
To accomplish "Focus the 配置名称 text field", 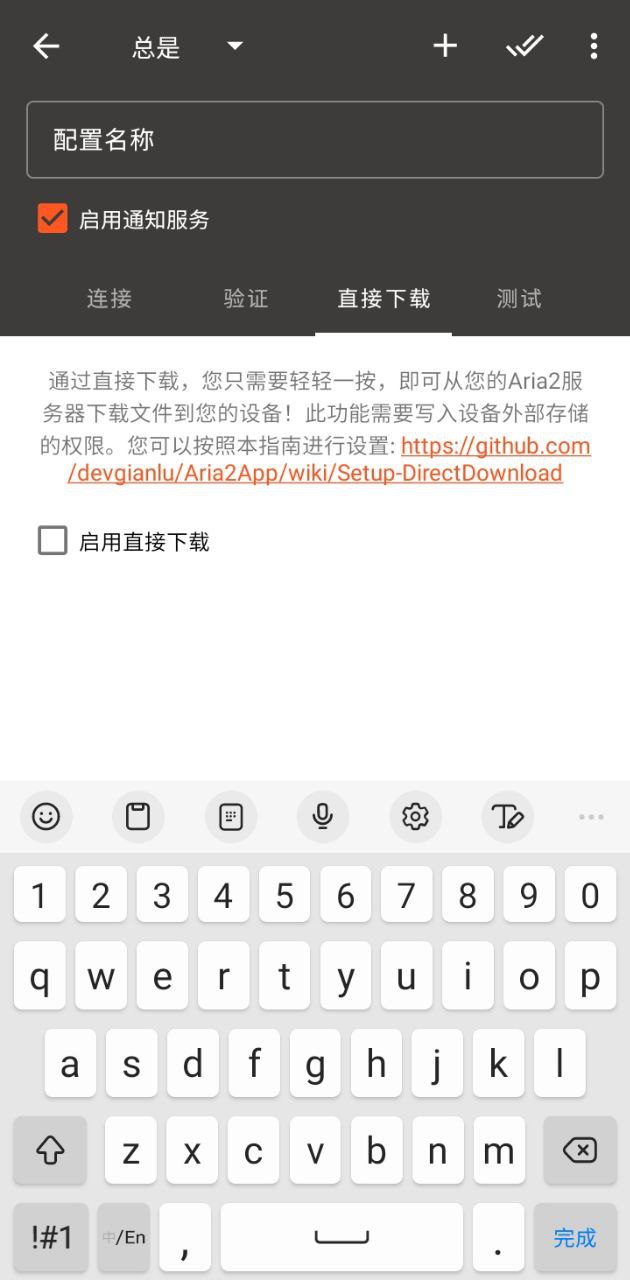I will tap(315, 140).
